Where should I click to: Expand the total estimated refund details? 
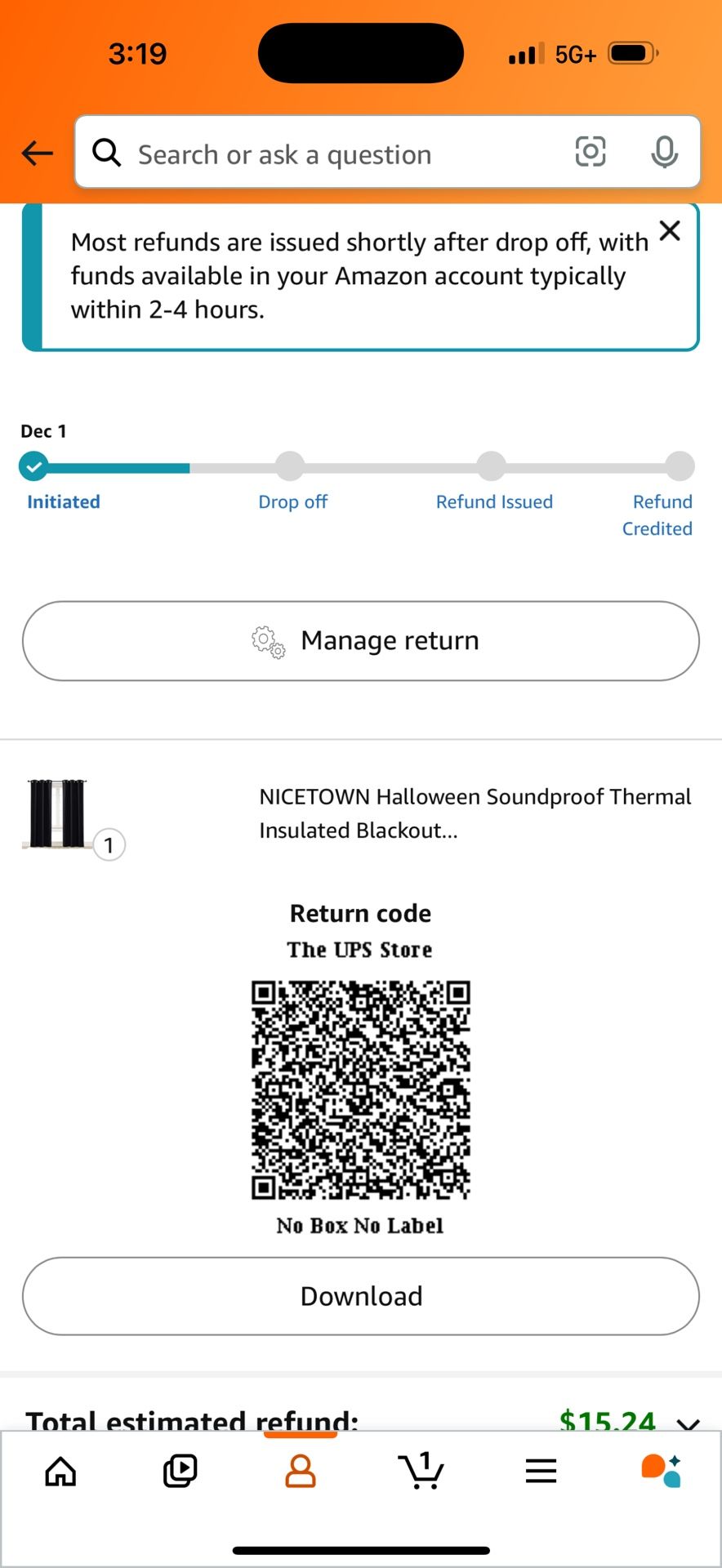pyautogui.click(x=688, y=1423)
